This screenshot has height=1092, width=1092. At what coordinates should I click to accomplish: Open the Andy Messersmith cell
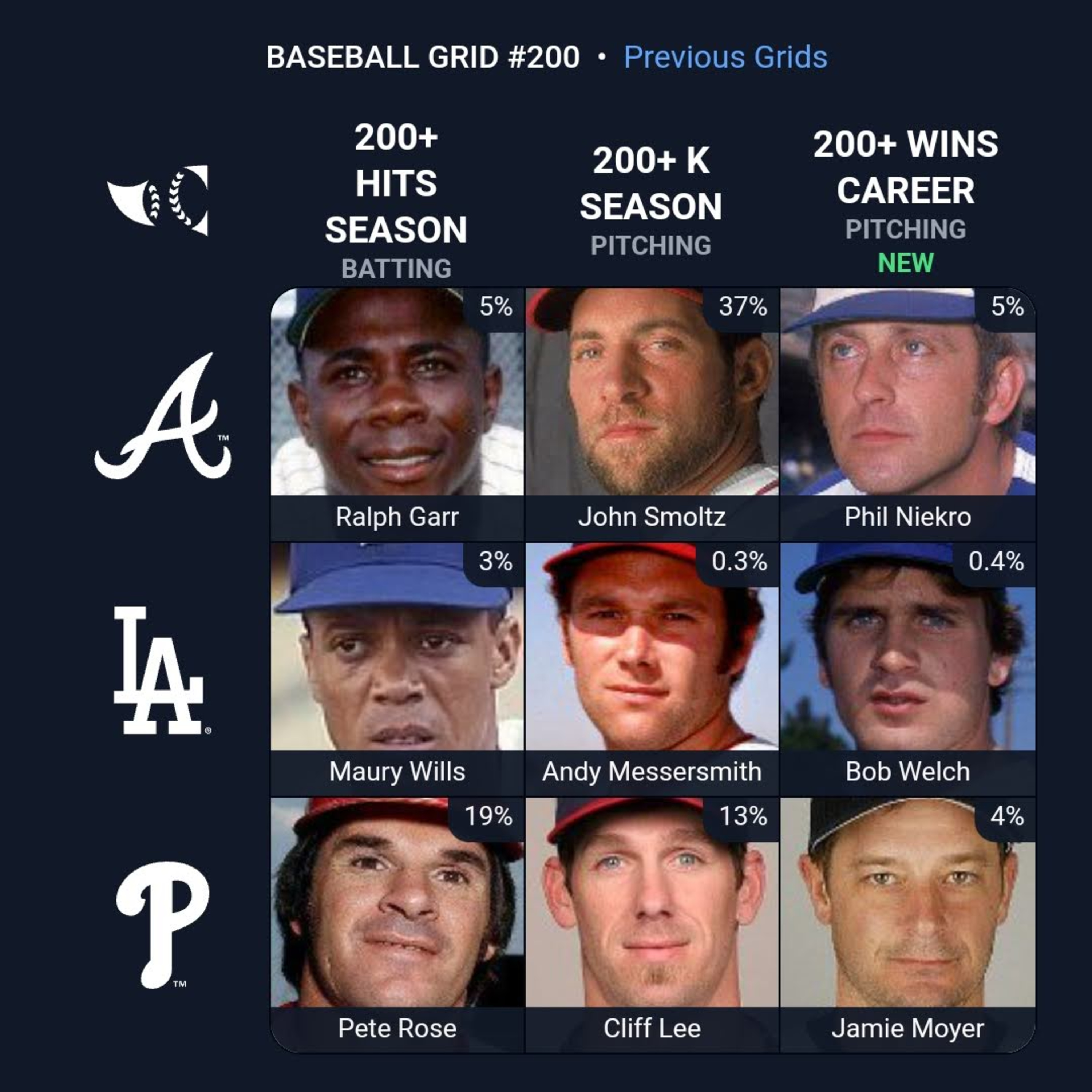(x=652, y=669)
